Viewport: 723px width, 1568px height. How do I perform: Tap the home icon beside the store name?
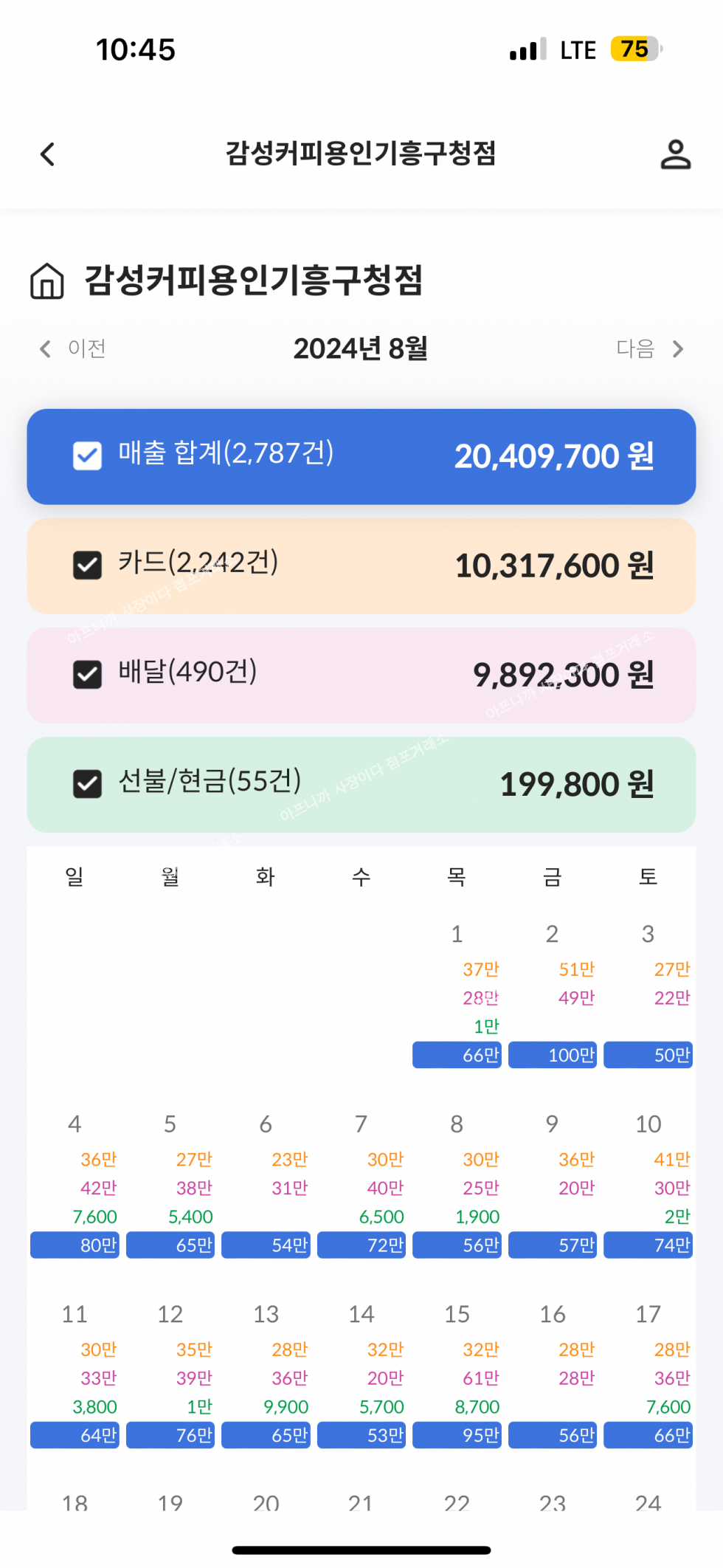(x=47, y=281)
